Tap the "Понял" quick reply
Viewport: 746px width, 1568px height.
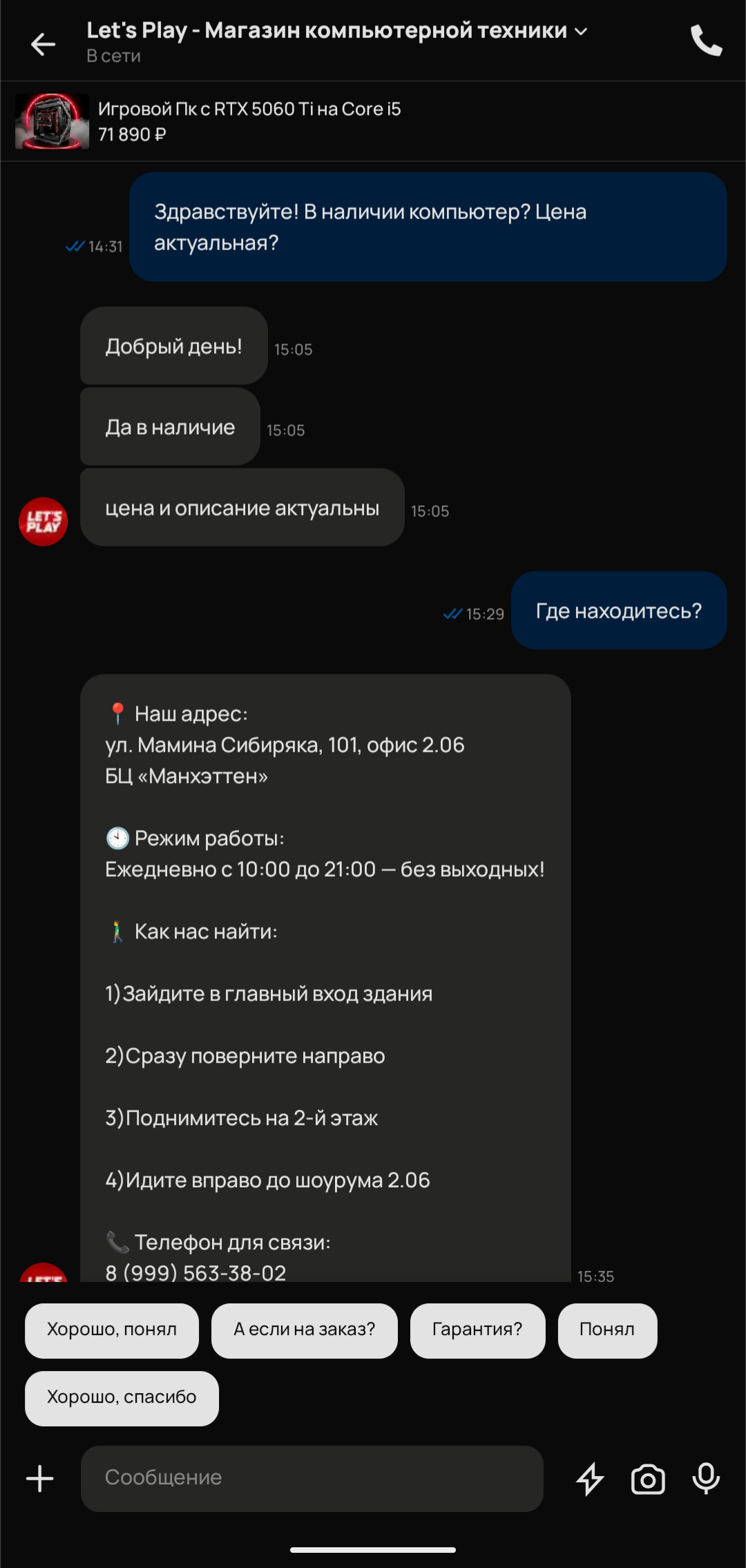606,1330
